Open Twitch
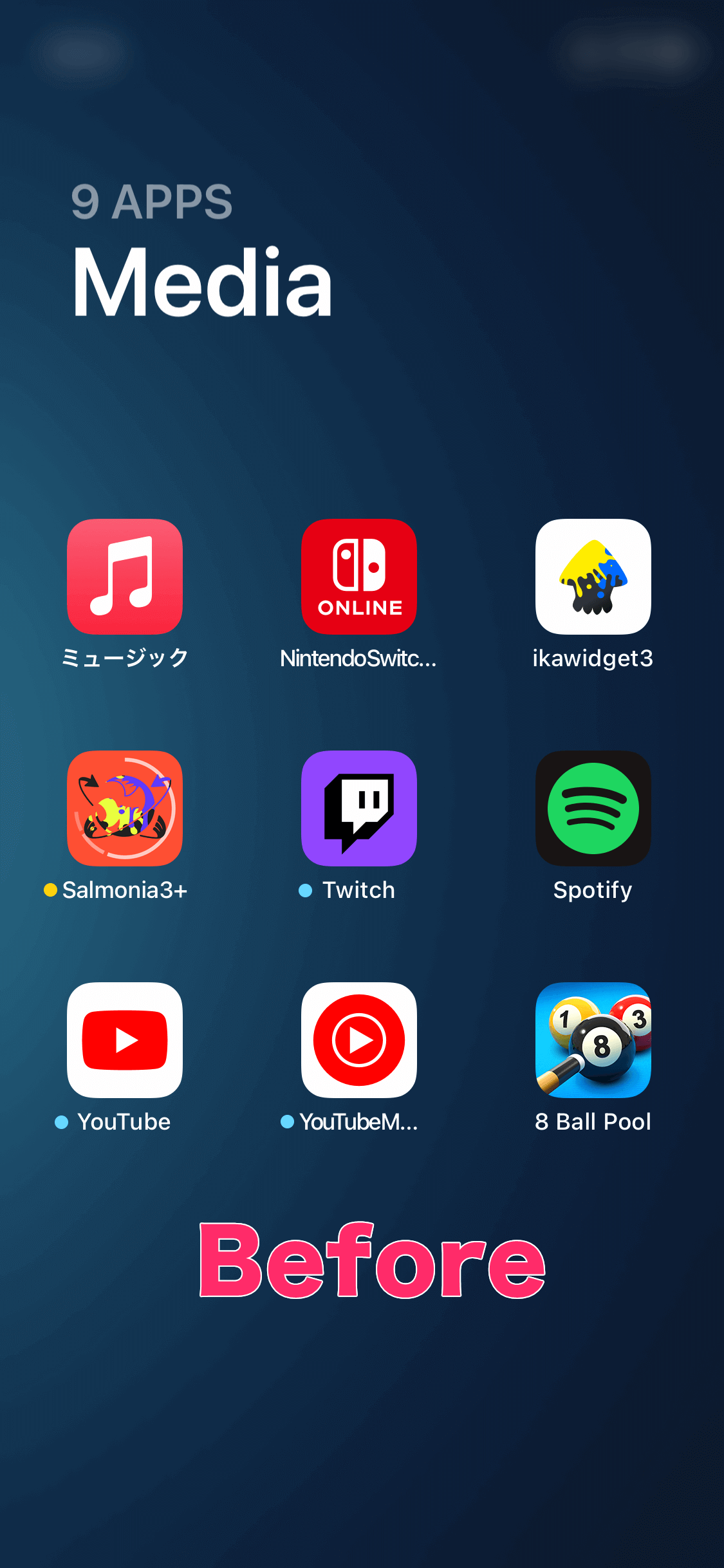The width and height of the screenshot is (724, 1568). tap(359, 808)
